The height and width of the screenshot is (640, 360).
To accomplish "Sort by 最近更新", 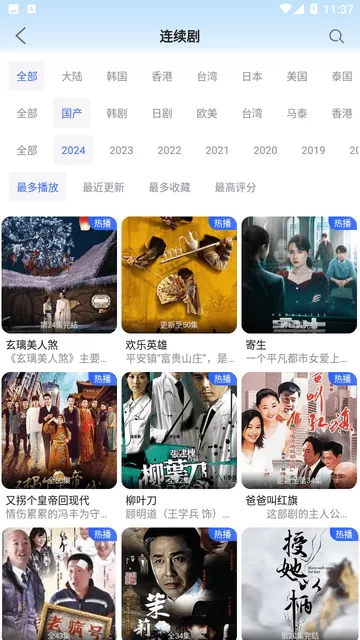I will coord(103,187).
